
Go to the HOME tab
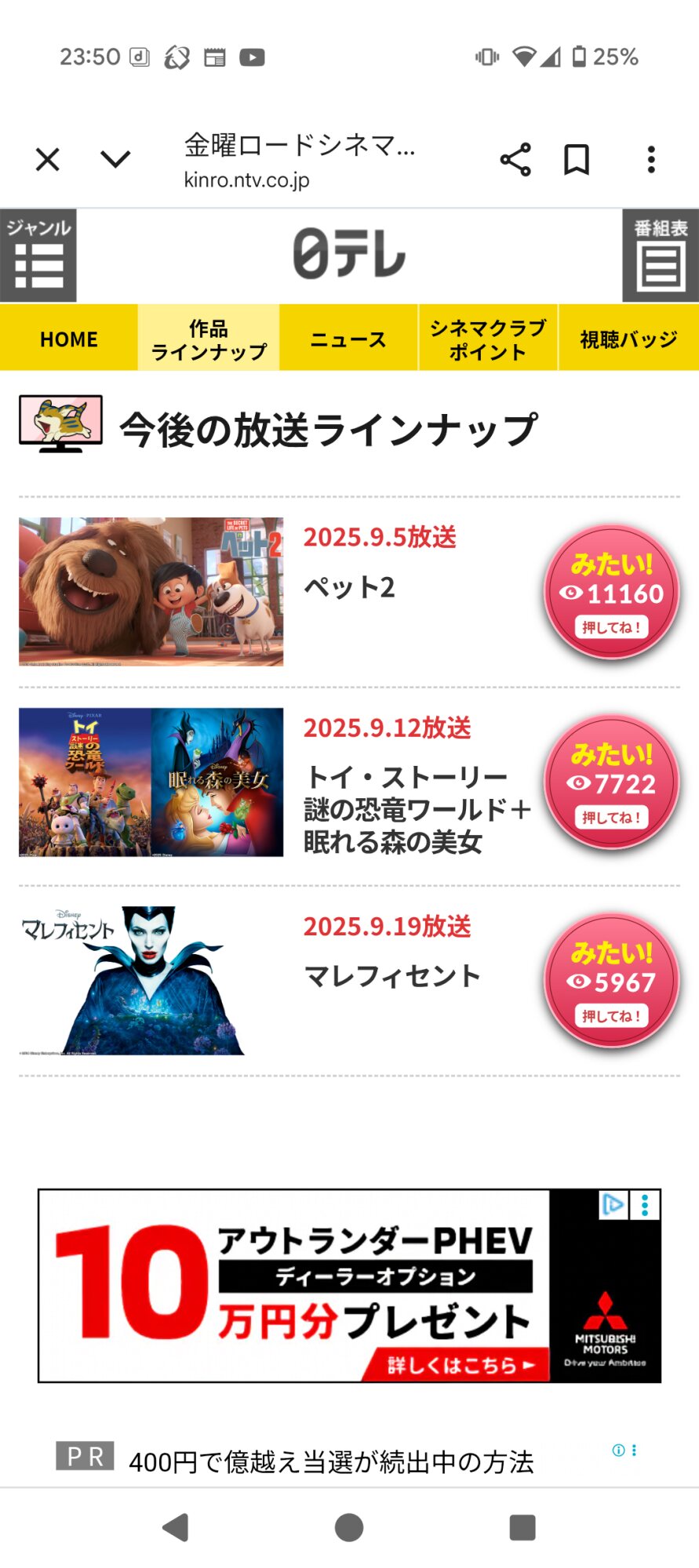point(69,339)
